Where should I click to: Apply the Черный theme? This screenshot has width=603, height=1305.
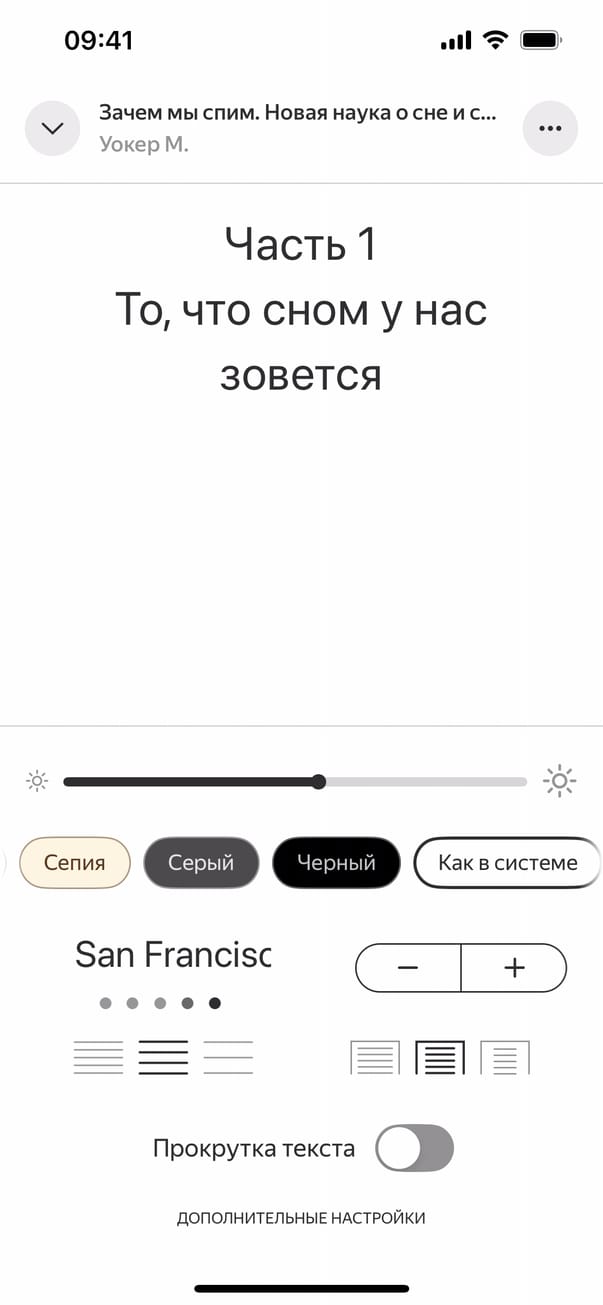point(336,862)
